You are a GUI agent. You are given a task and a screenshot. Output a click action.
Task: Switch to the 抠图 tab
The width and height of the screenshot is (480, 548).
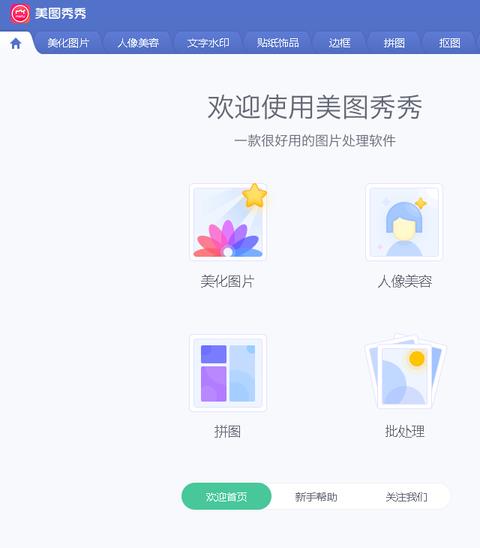(x=449, y=43)
